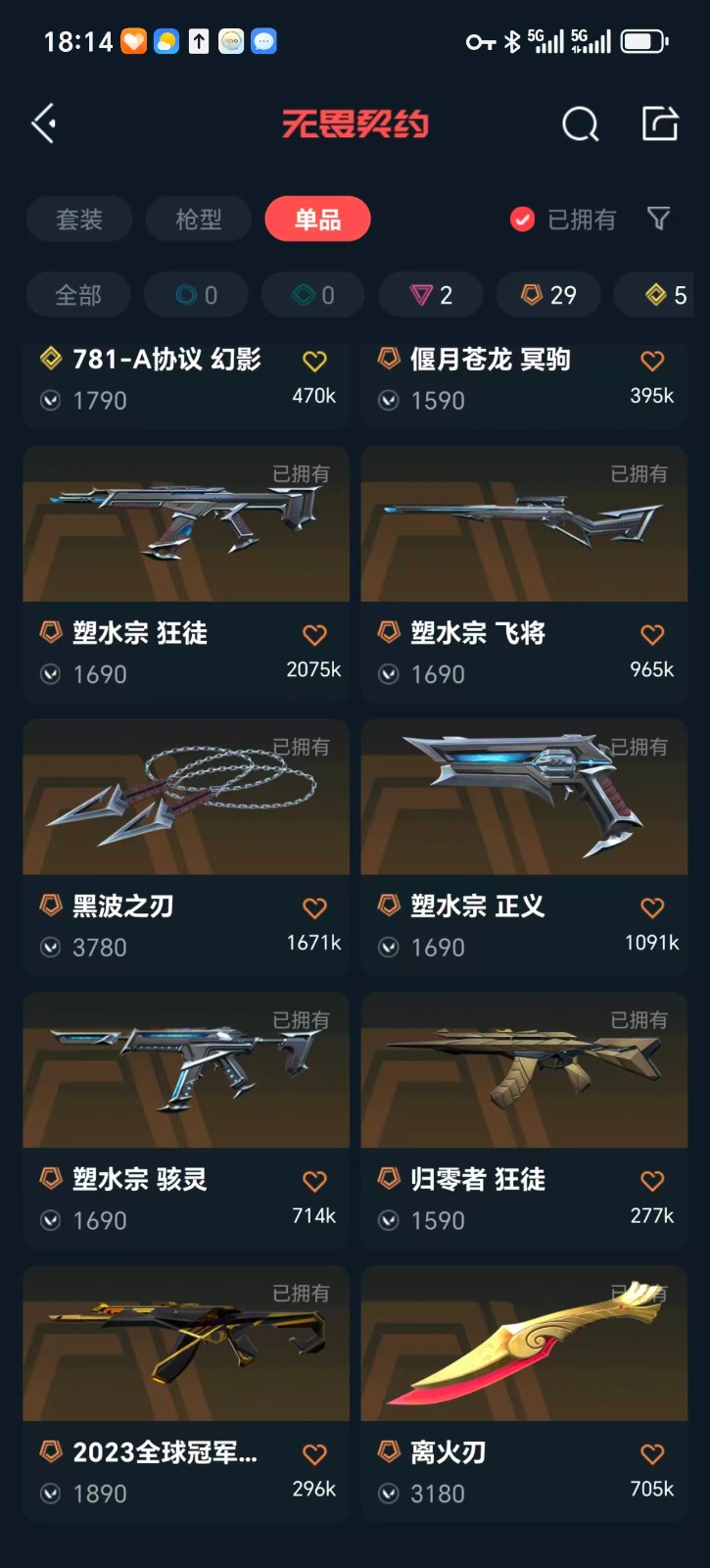
Task: Open the search icon
Action: 580,124
